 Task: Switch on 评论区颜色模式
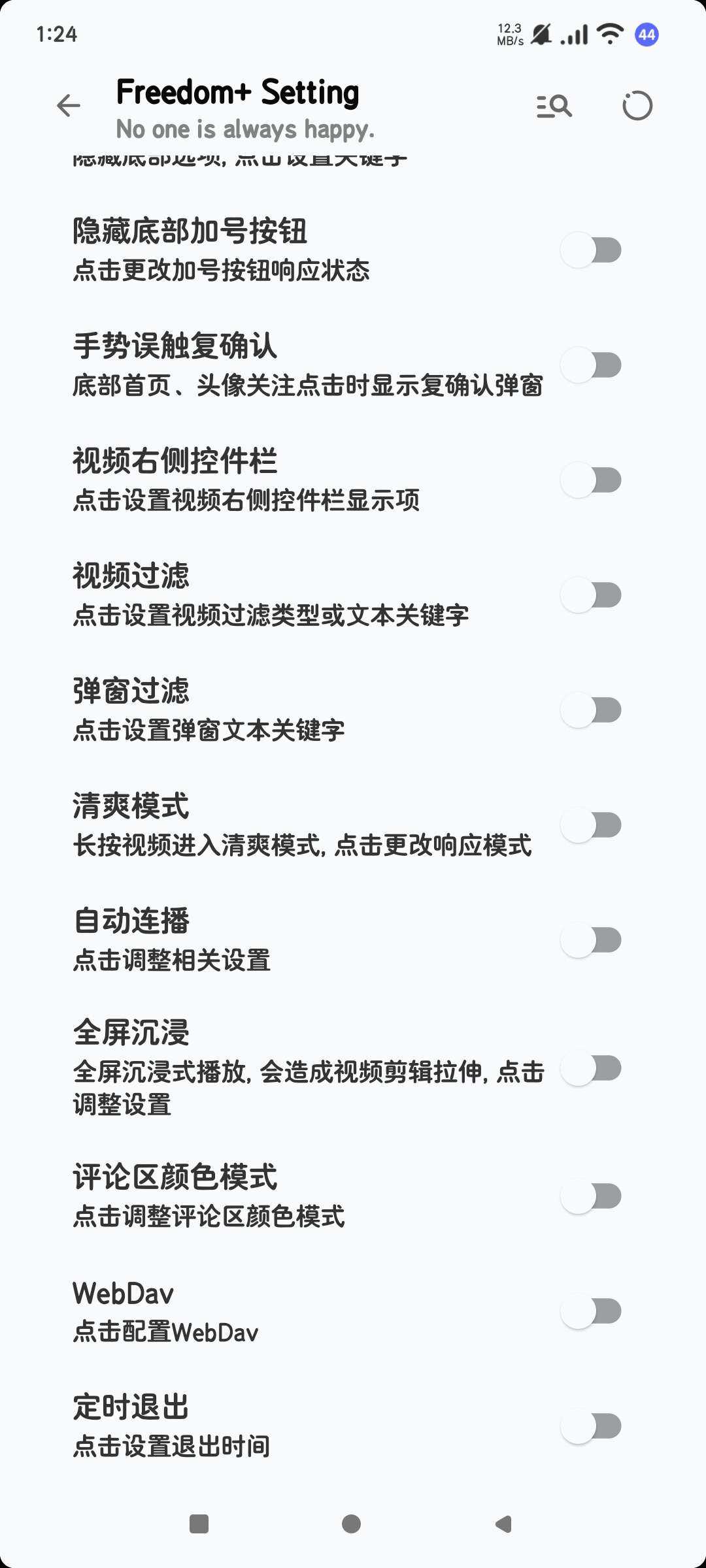click(591, 1196)
